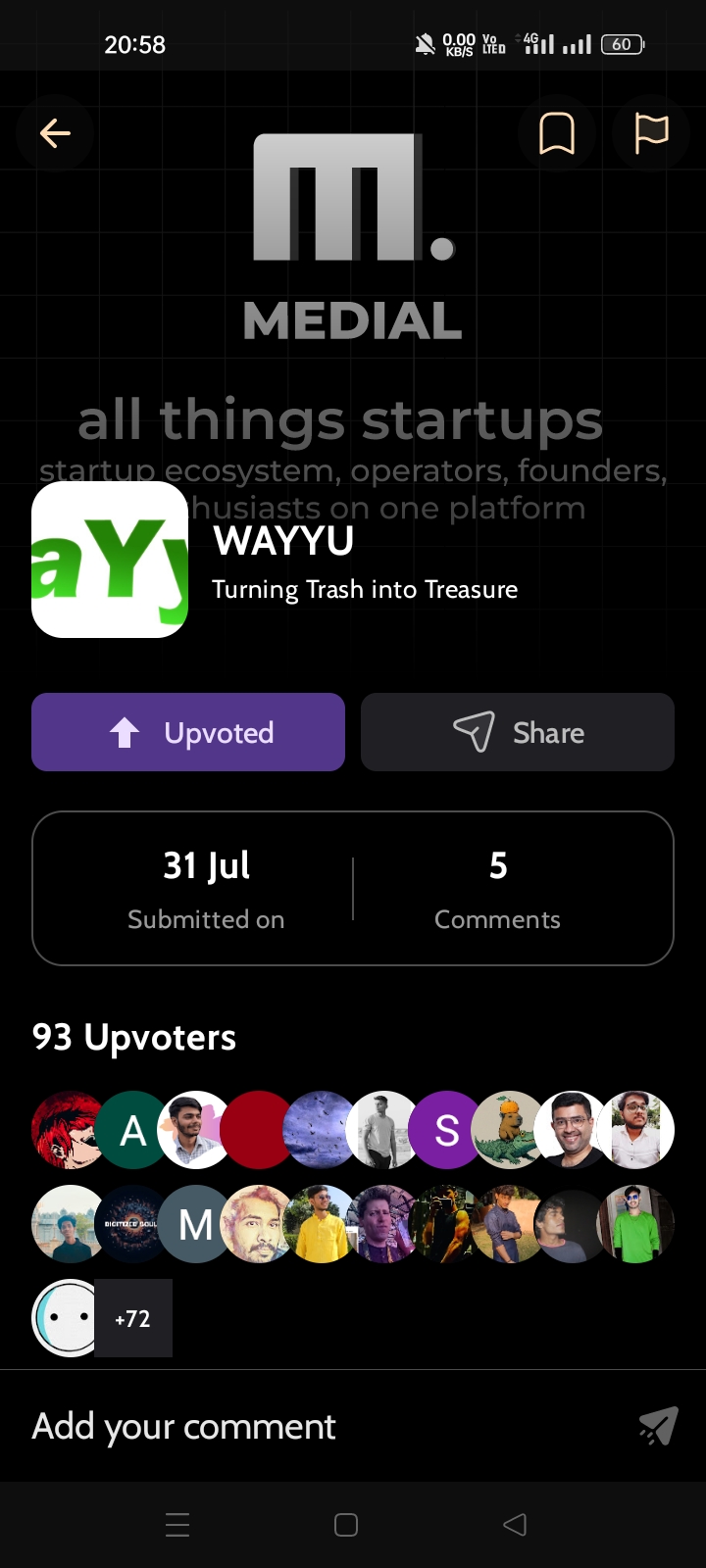Bookmark the WAYYU submission
This screenshot has height=1568, width=706.
pos(557,133)
